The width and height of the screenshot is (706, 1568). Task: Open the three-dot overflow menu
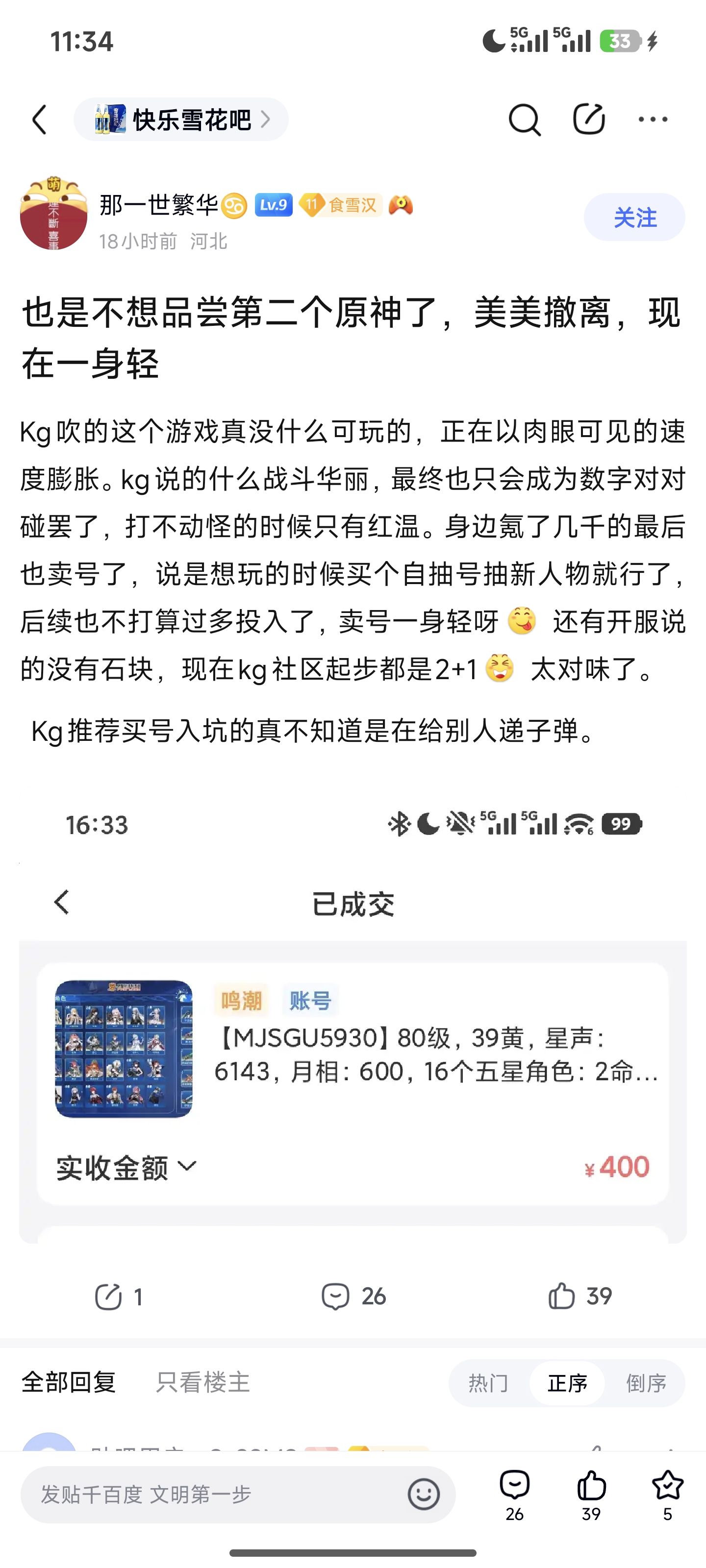tap(653, 119)
